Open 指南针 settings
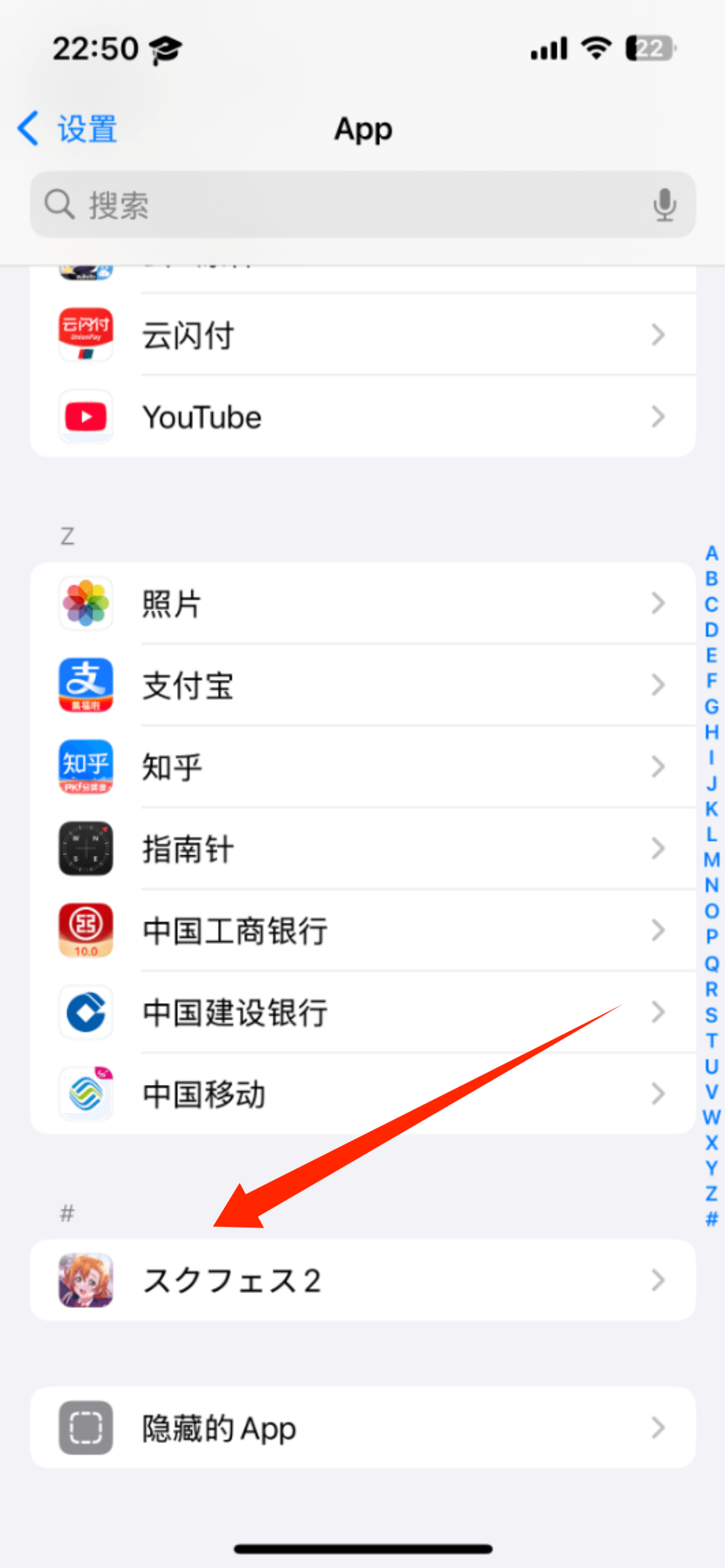 pos(362,848)
